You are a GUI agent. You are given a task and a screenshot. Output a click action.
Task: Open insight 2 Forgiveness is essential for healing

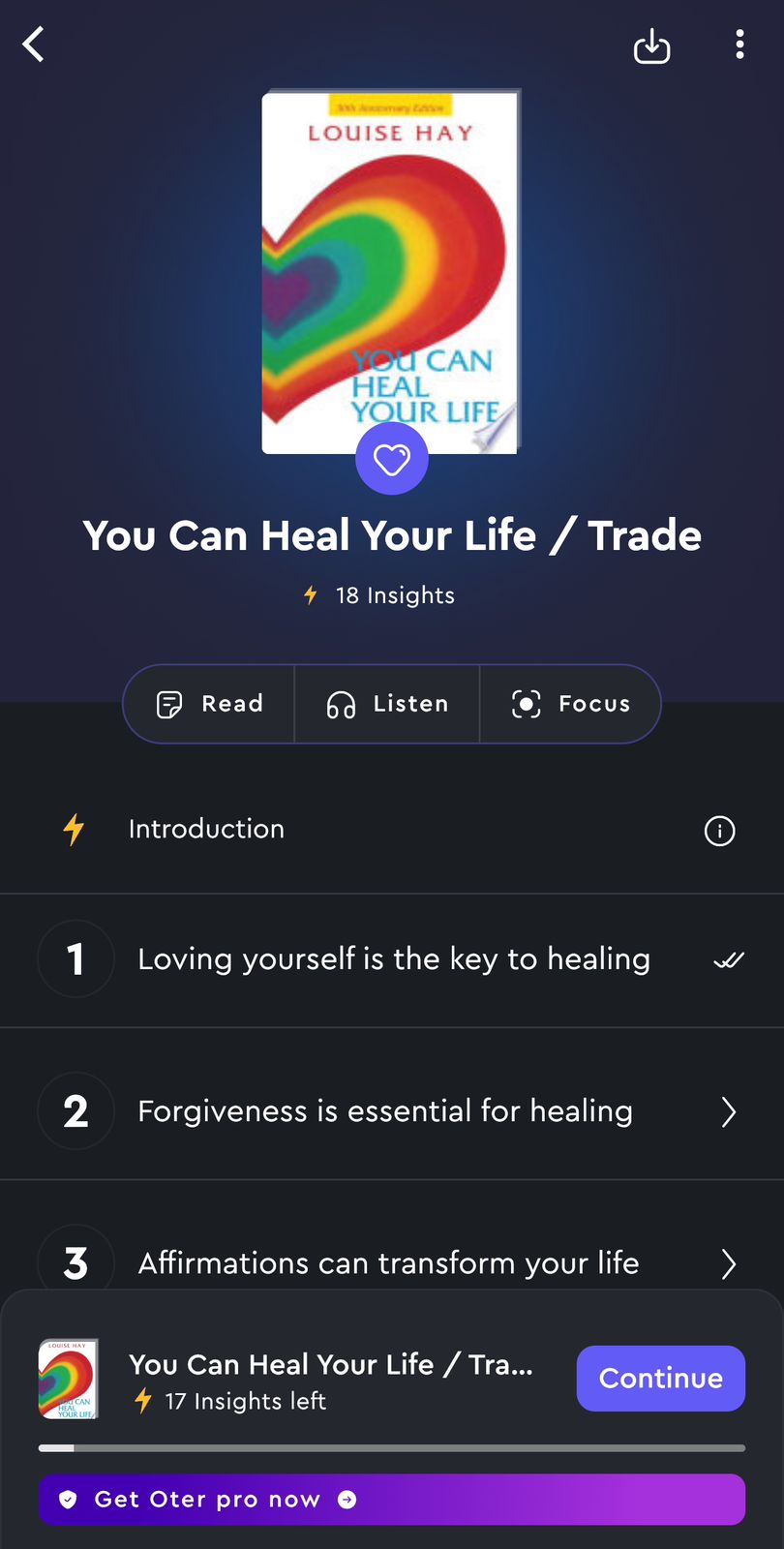point(385,1111)
